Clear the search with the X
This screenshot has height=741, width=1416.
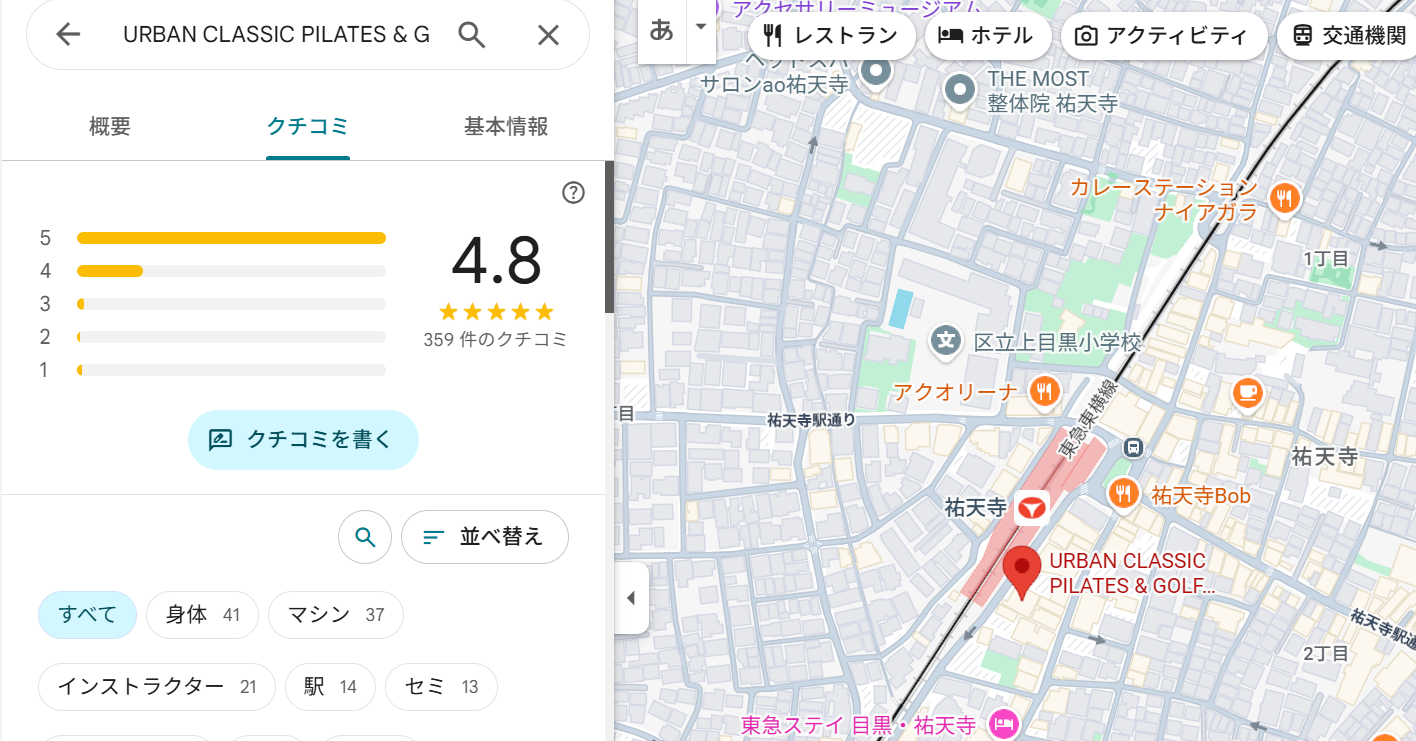pyautogui.click(x=548, y=35)
